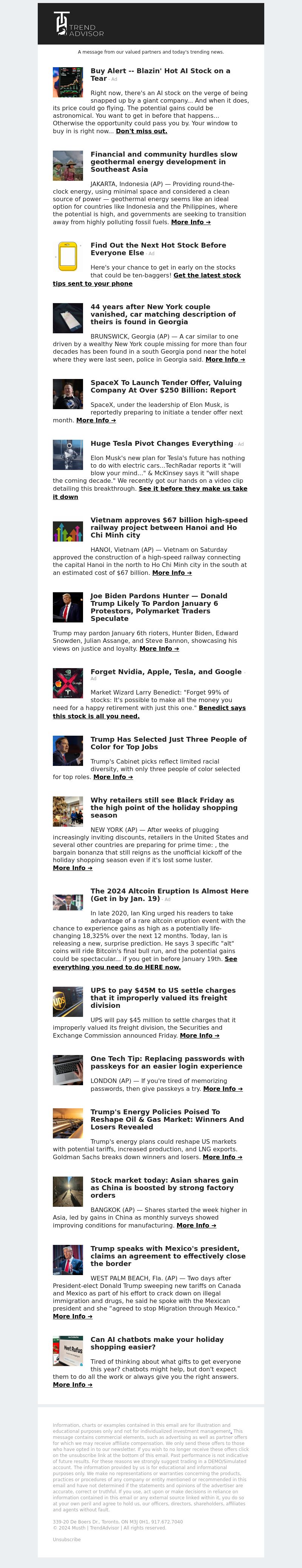Tap the Unsubscribe link in the footer

pos(66,1539)
